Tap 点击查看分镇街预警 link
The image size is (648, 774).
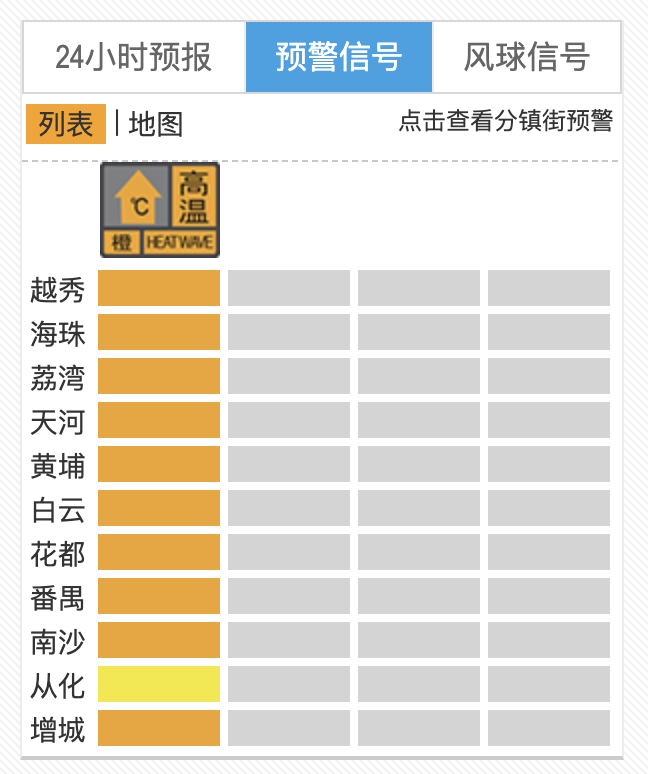click(x=505, y=121)
